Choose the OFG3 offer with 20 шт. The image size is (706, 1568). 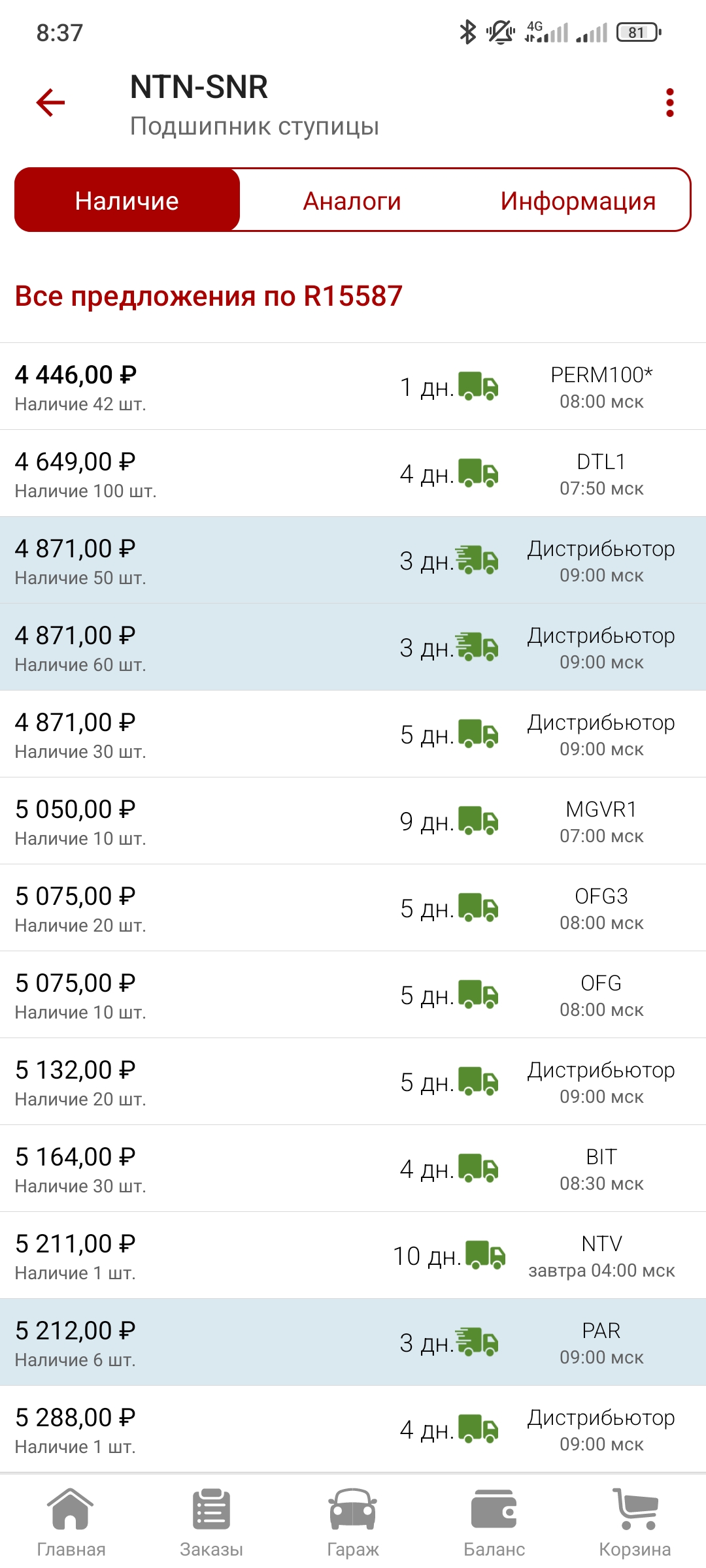353,907
